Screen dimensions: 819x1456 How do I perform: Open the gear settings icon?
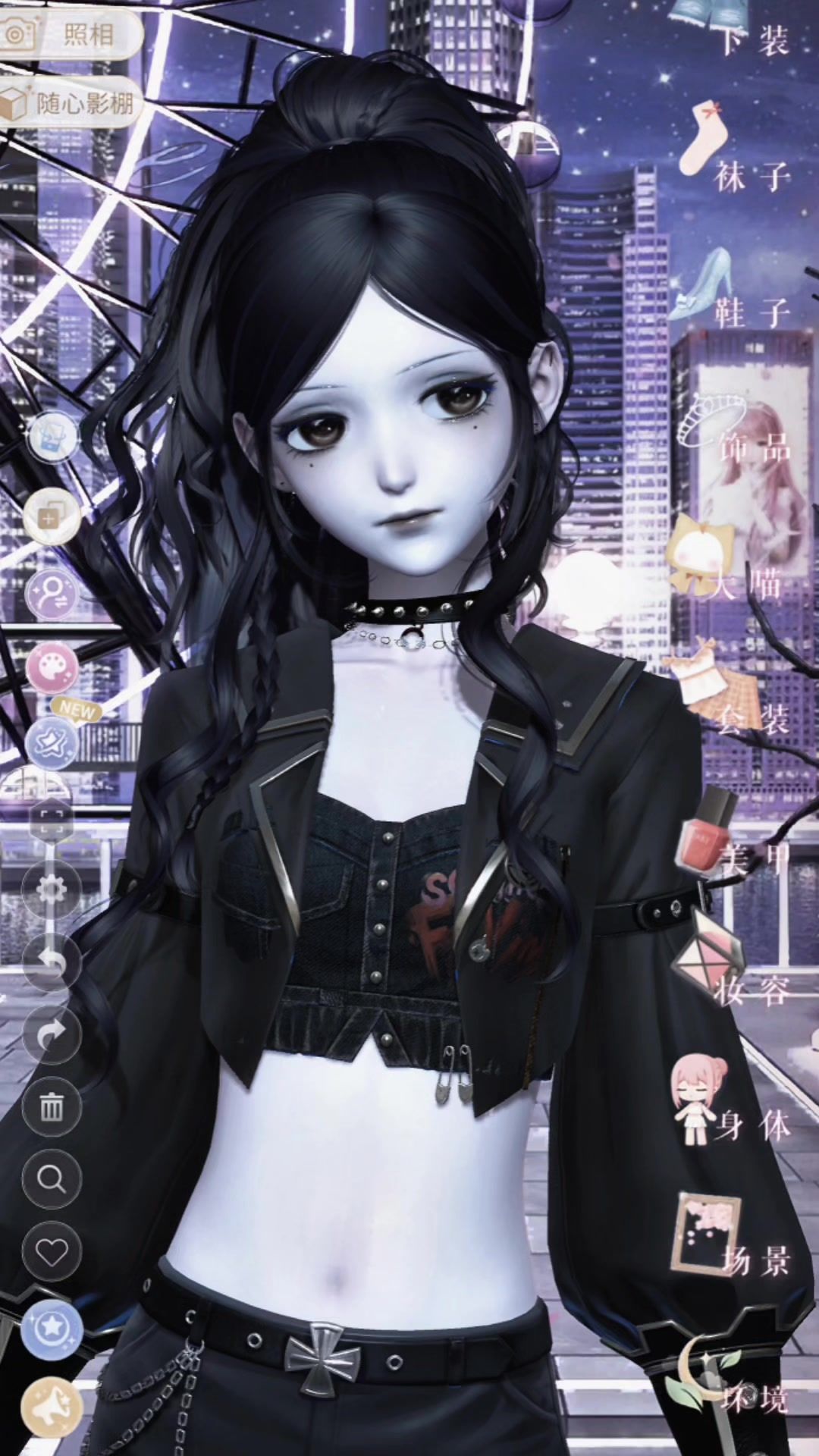52,889
